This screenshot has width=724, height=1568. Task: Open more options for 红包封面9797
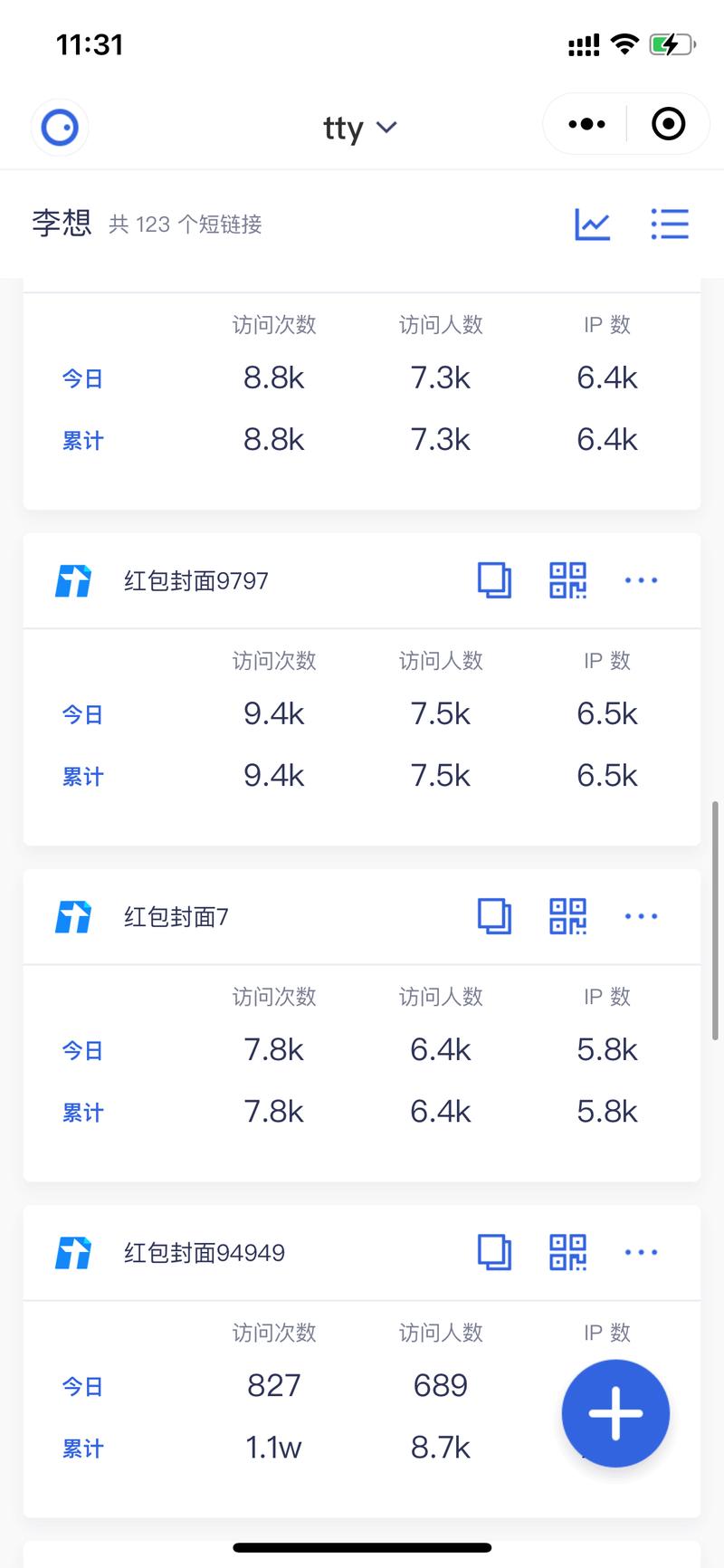click(641, 580)
